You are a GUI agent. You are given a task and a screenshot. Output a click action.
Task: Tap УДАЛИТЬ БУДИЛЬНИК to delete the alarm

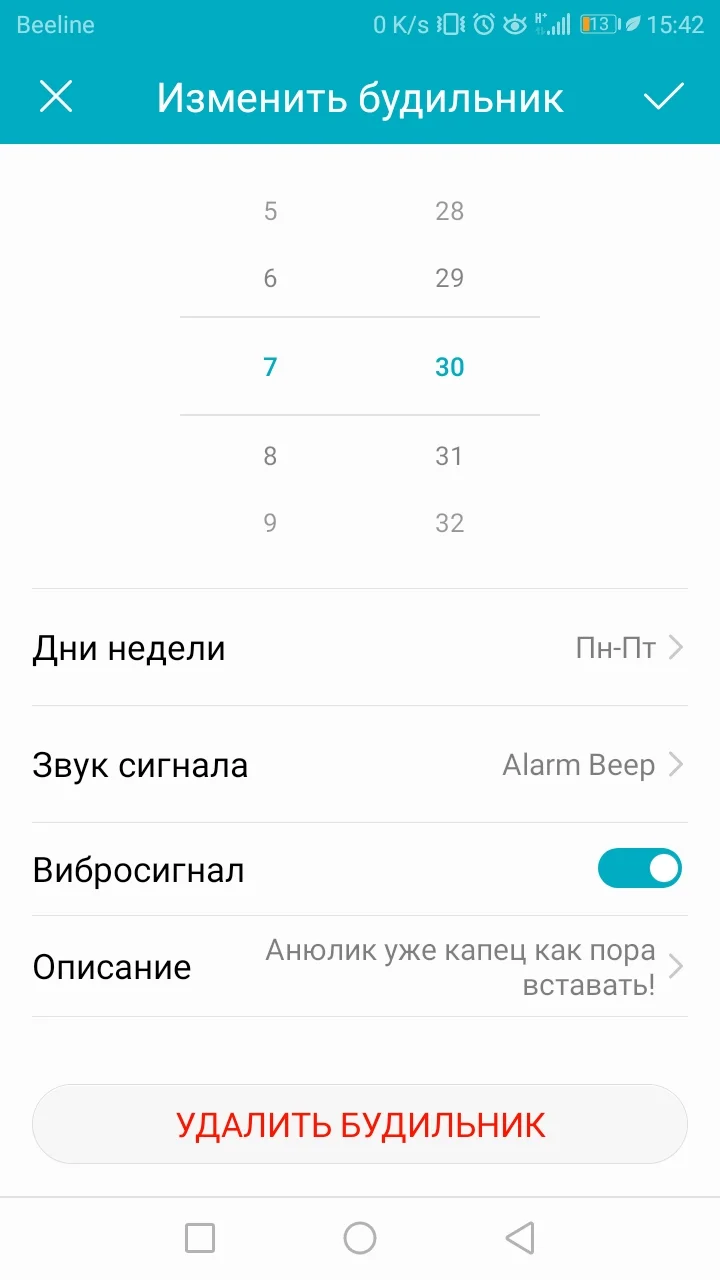[x=360, y=1123]
